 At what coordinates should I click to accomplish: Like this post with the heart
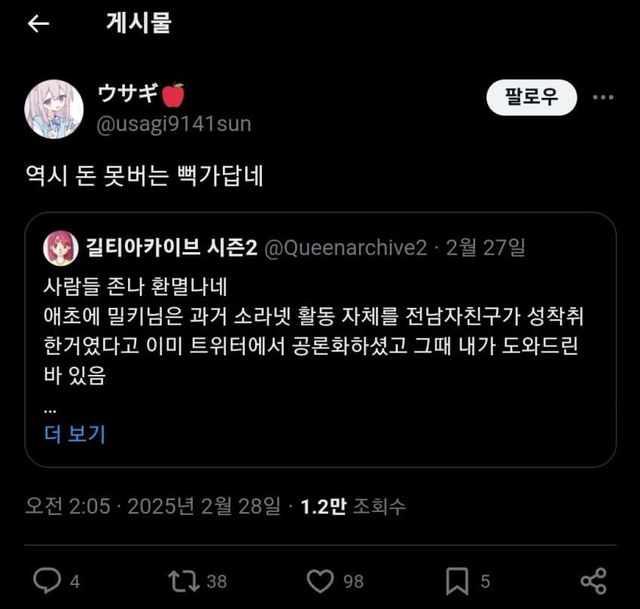pyautogui.click(x=320, y=580)
